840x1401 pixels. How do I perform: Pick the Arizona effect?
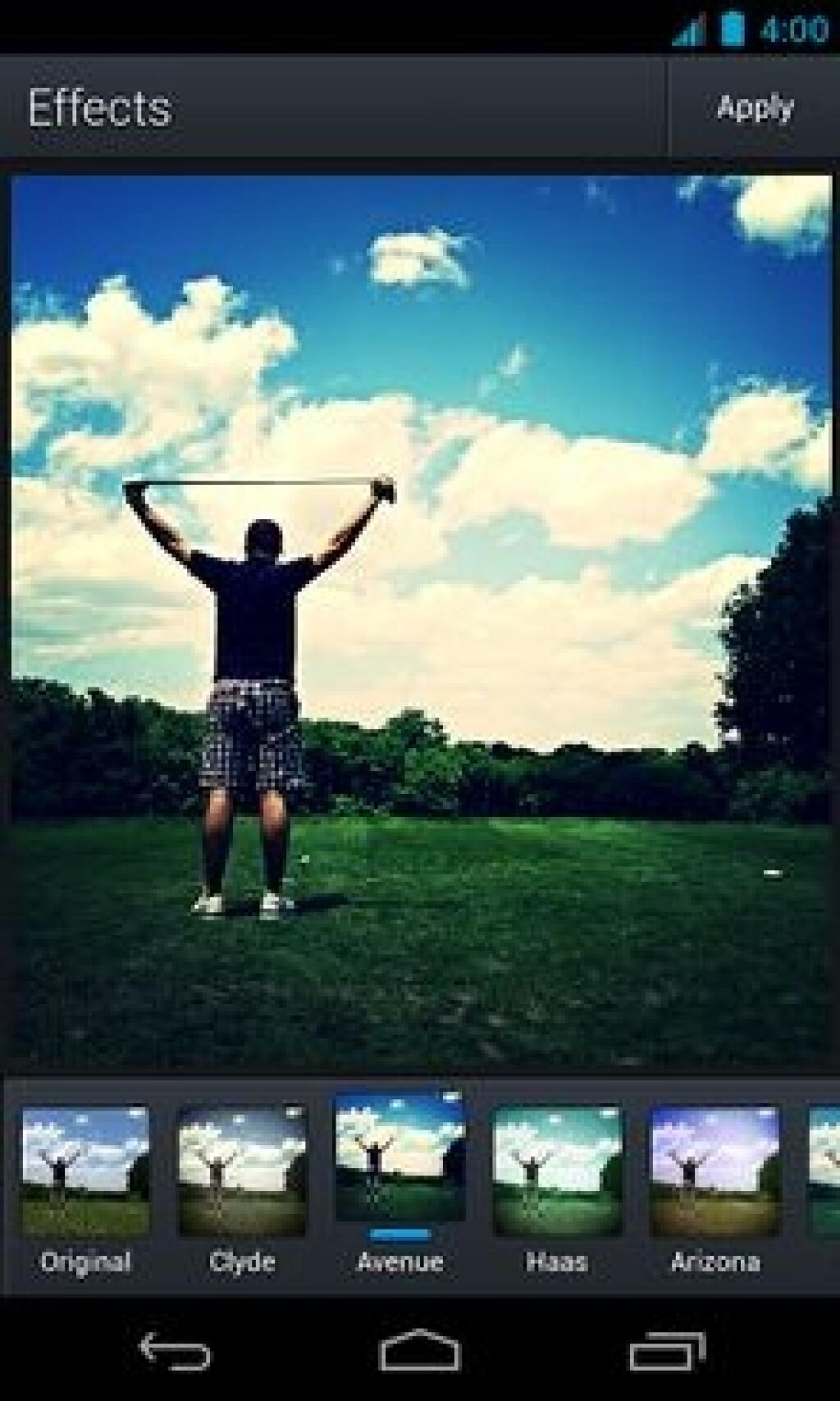click(x=714, y=1171)
